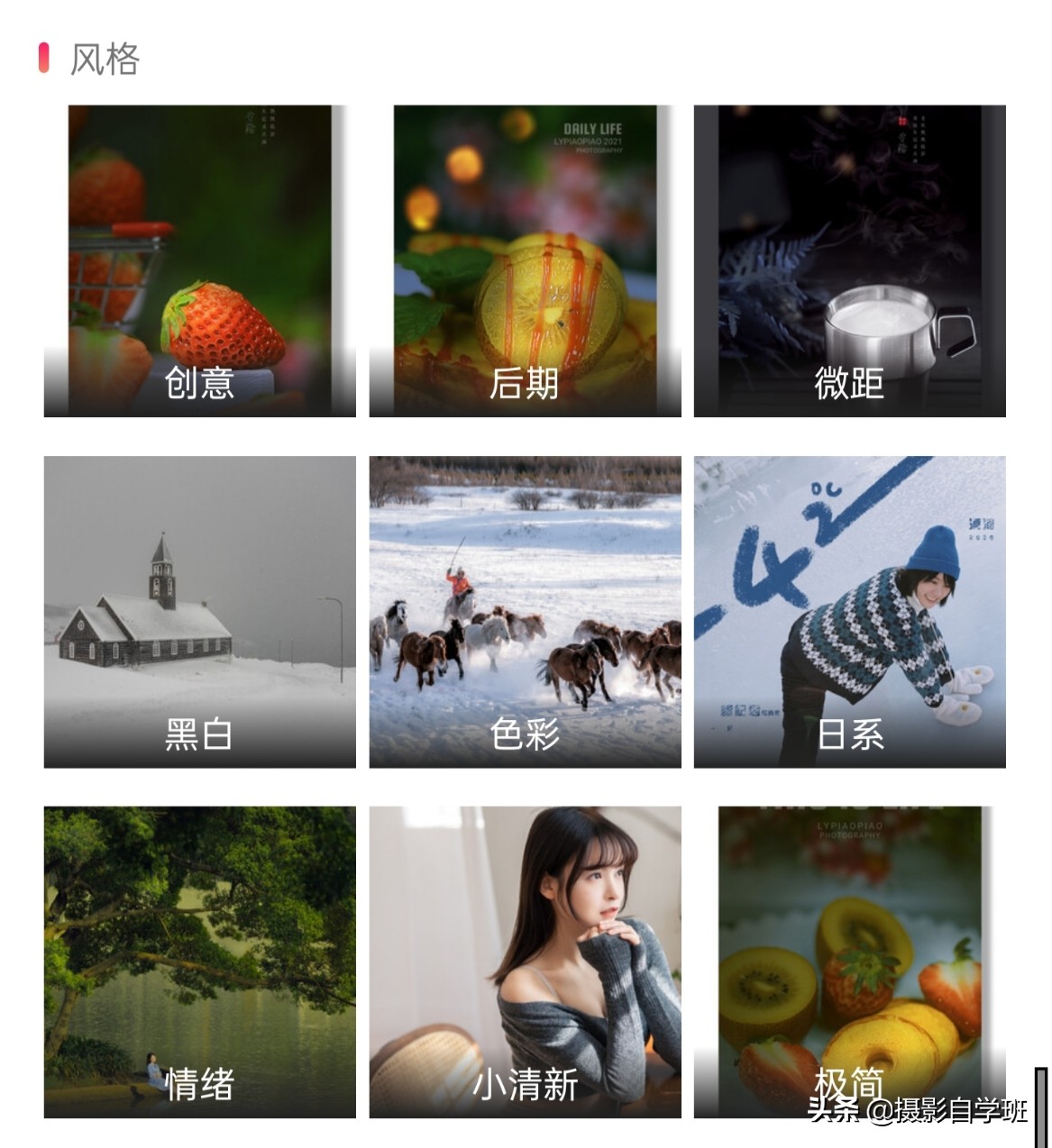Click the red pill icon beside 风格
Image resolution: width=1052 pixels, height=1148 pixels.
coord(42,57)
